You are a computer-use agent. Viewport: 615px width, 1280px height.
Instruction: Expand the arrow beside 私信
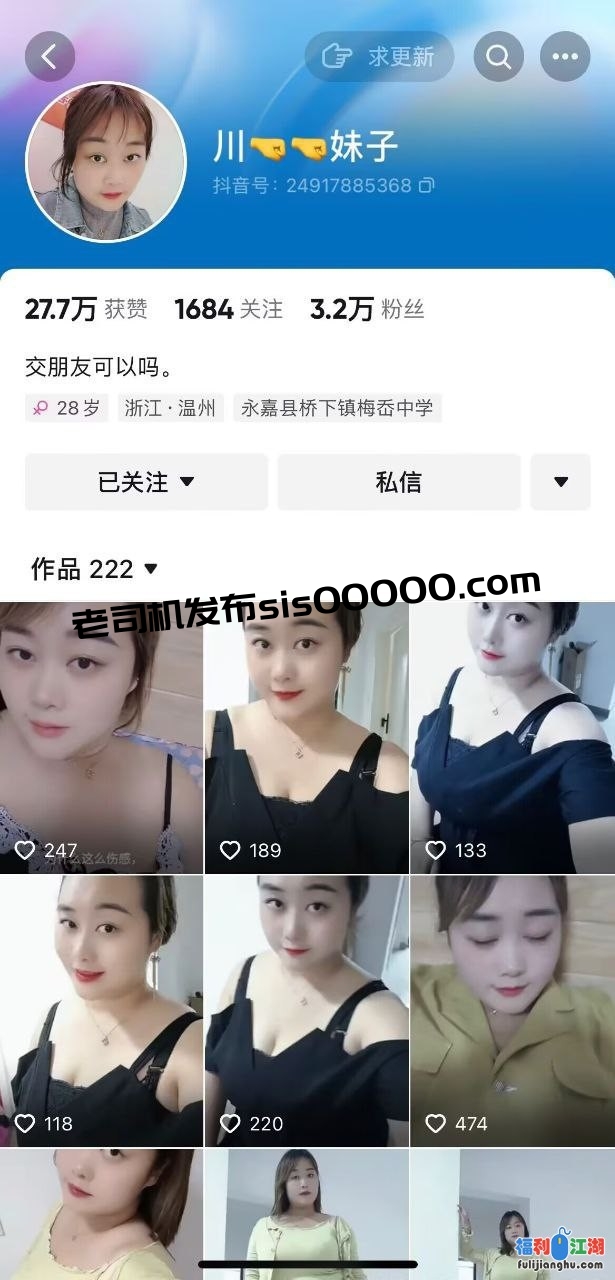click(x=561, y=482)
